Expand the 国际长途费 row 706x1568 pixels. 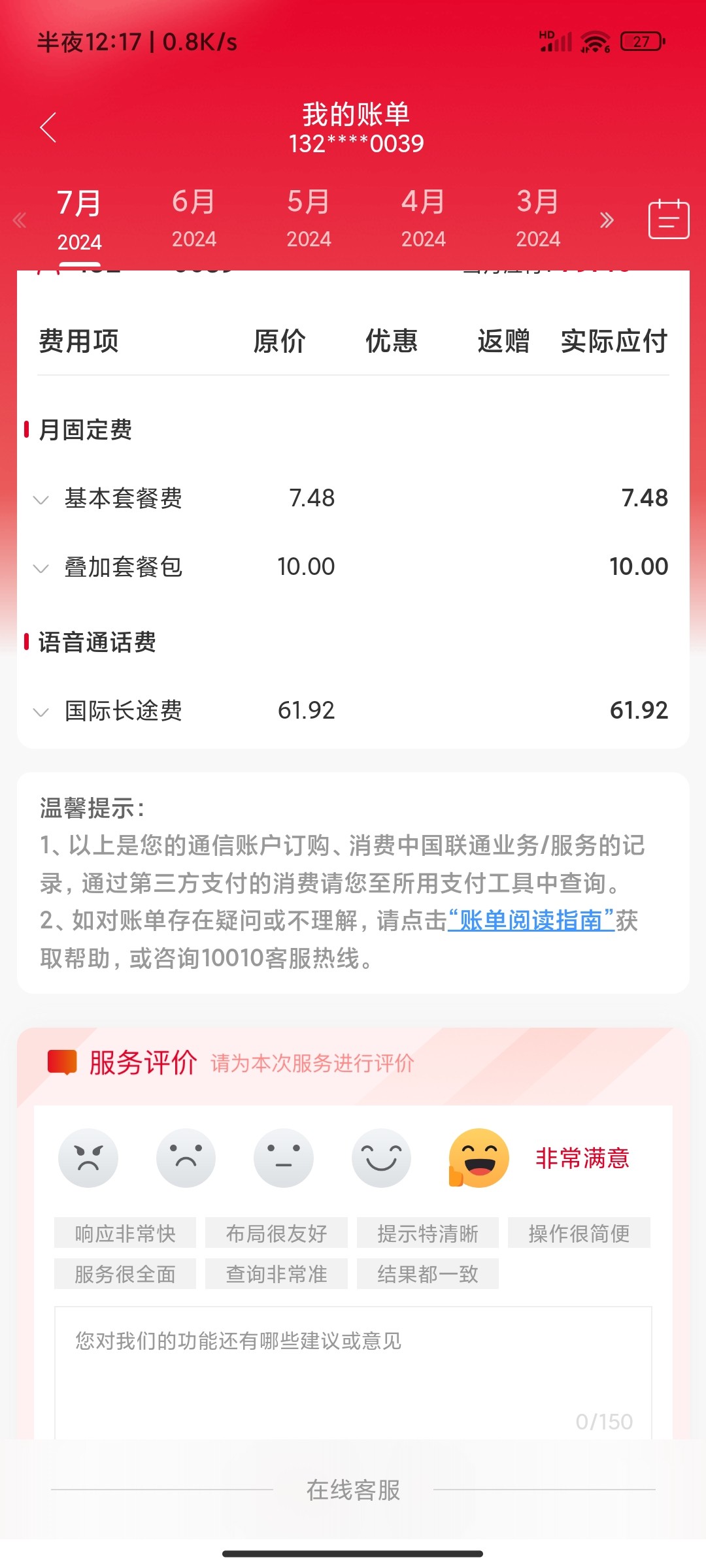coord(353,711)
